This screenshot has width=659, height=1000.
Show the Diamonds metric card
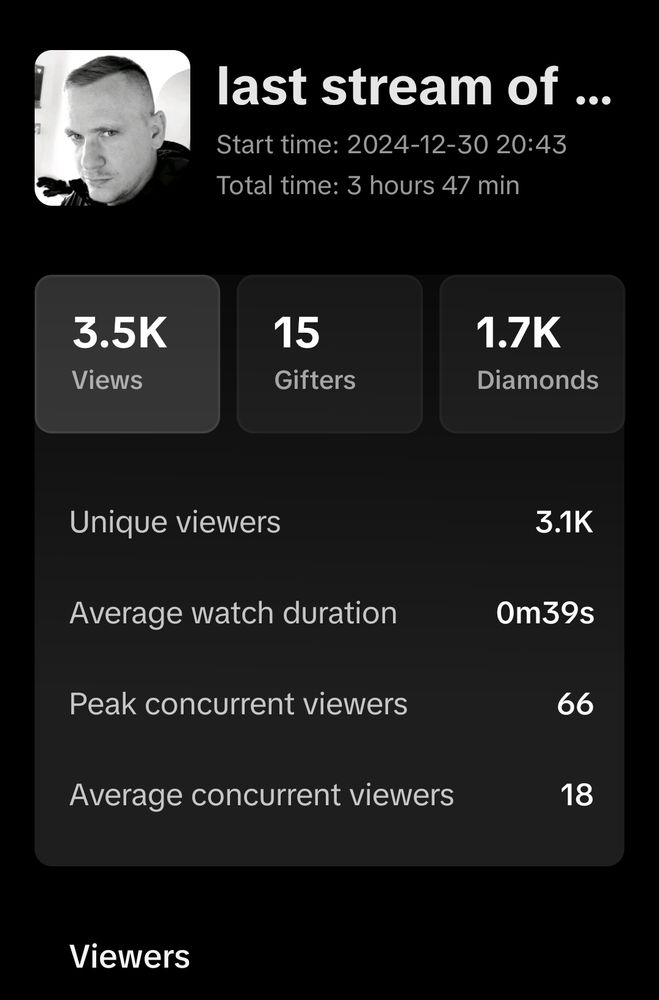[532, 354]
